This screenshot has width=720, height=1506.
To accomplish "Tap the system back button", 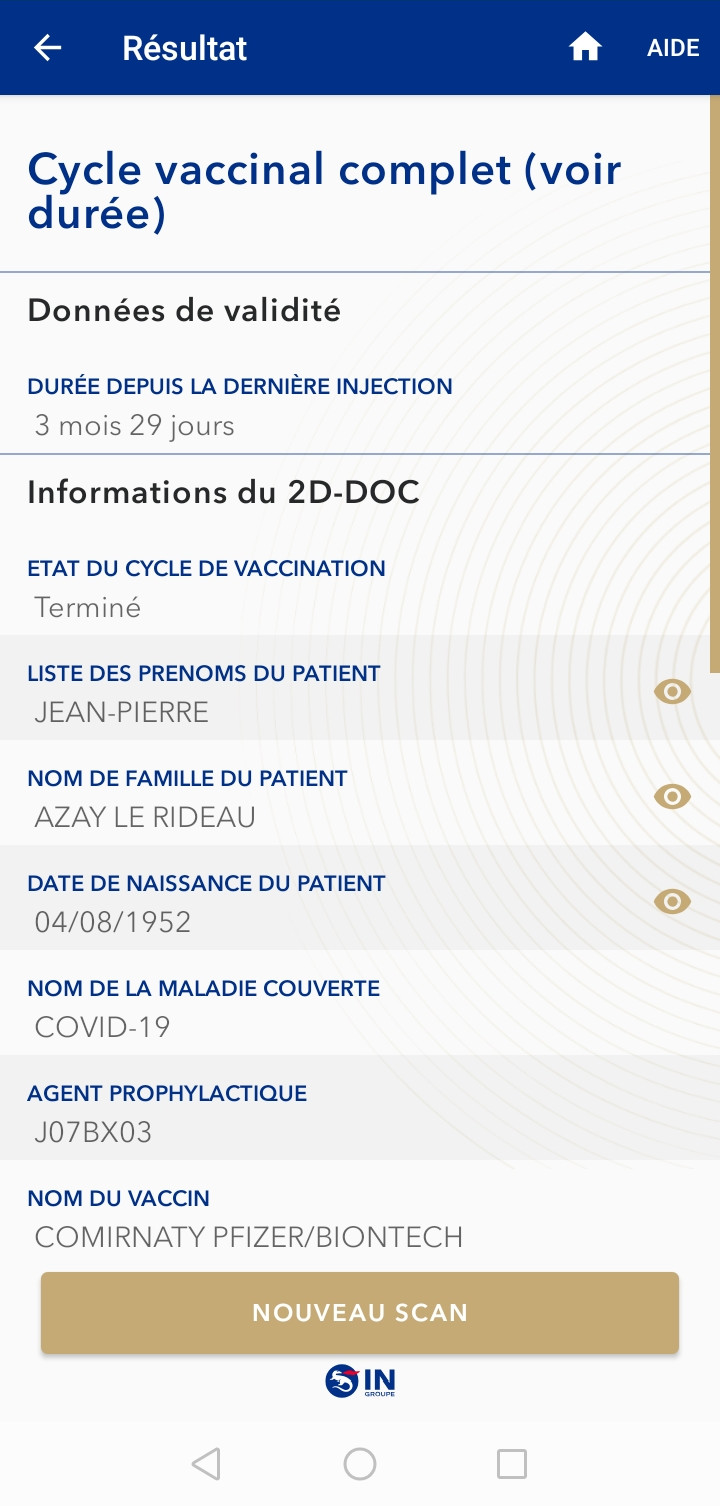I will pos(206,1464).
